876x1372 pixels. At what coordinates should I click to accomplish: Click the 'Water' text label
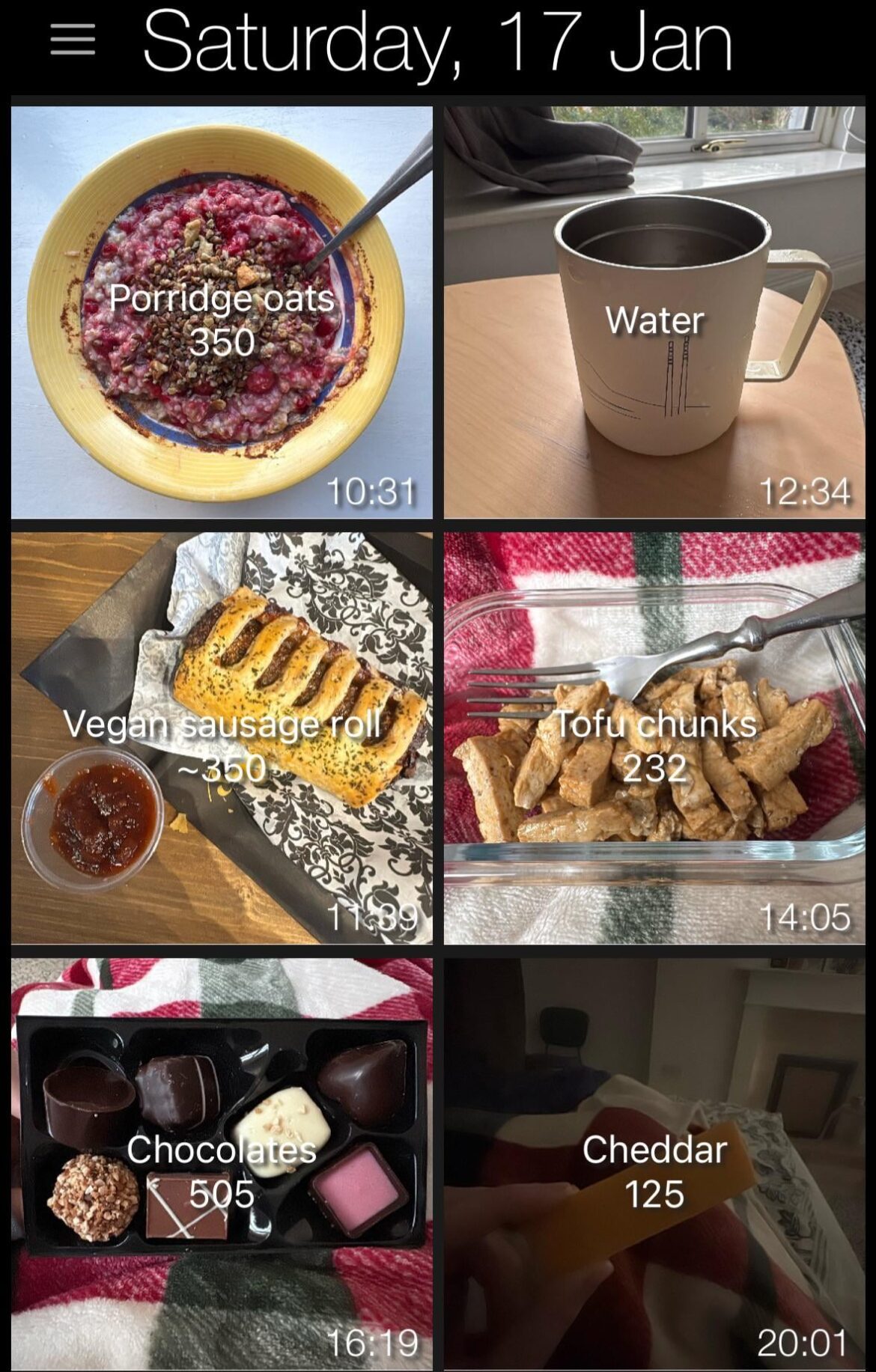click(655, 320)
